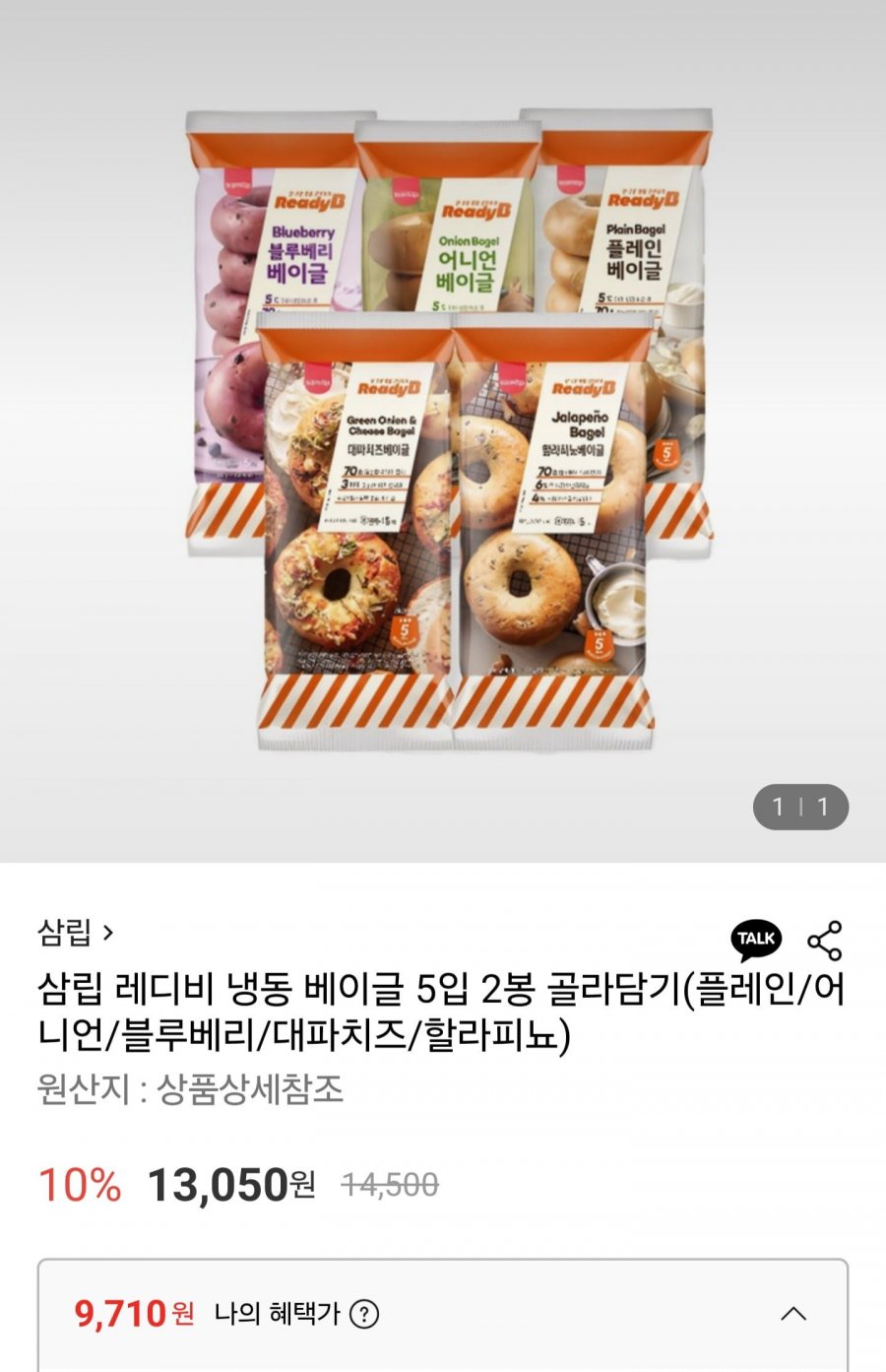Collapse the 나의 혜택가 benefit panel

pos(793,1314)
